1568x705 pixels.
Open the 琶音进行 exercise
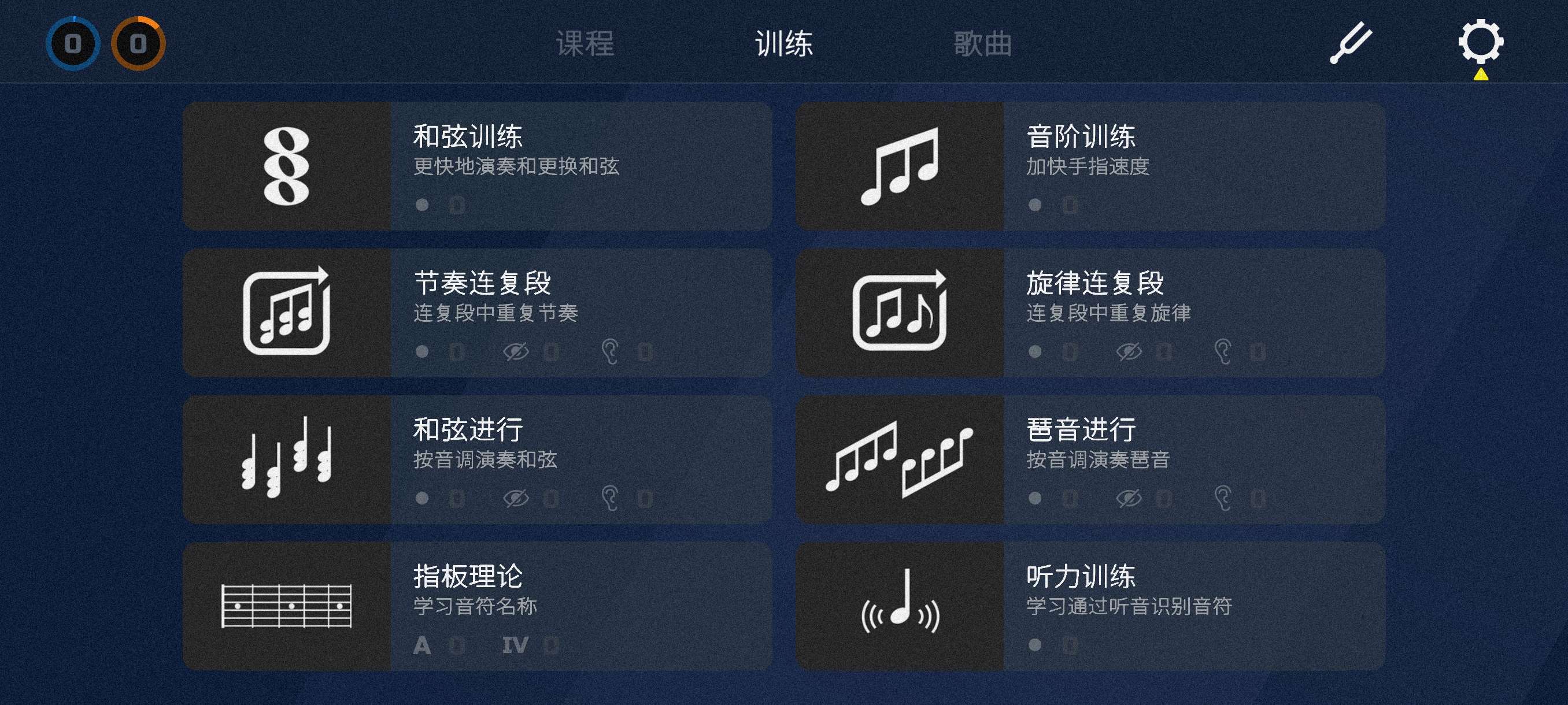[1090, 459]
